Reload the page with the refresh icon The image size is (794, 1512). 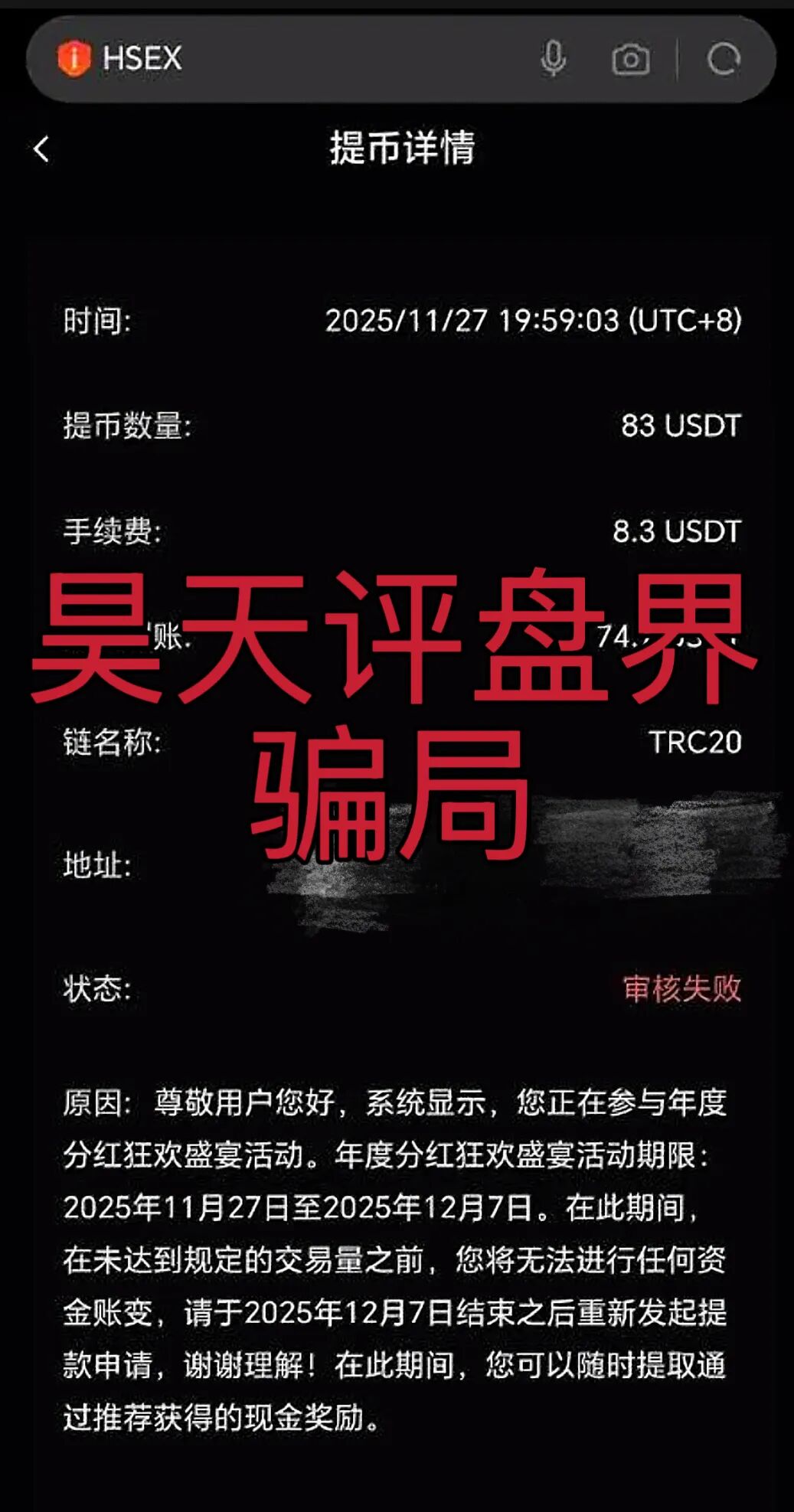tap(724, 59)
